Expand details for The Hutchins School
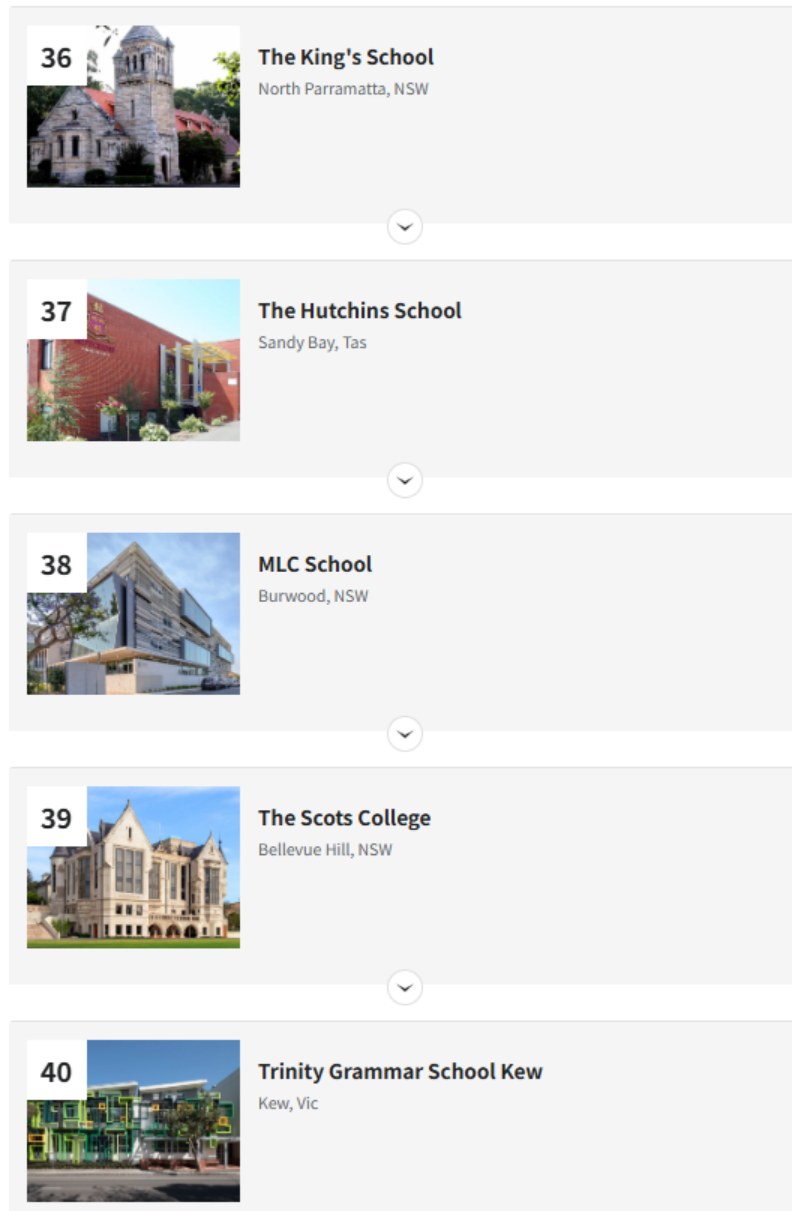Screen dimensions: 792x1211 tap(404, 481)
